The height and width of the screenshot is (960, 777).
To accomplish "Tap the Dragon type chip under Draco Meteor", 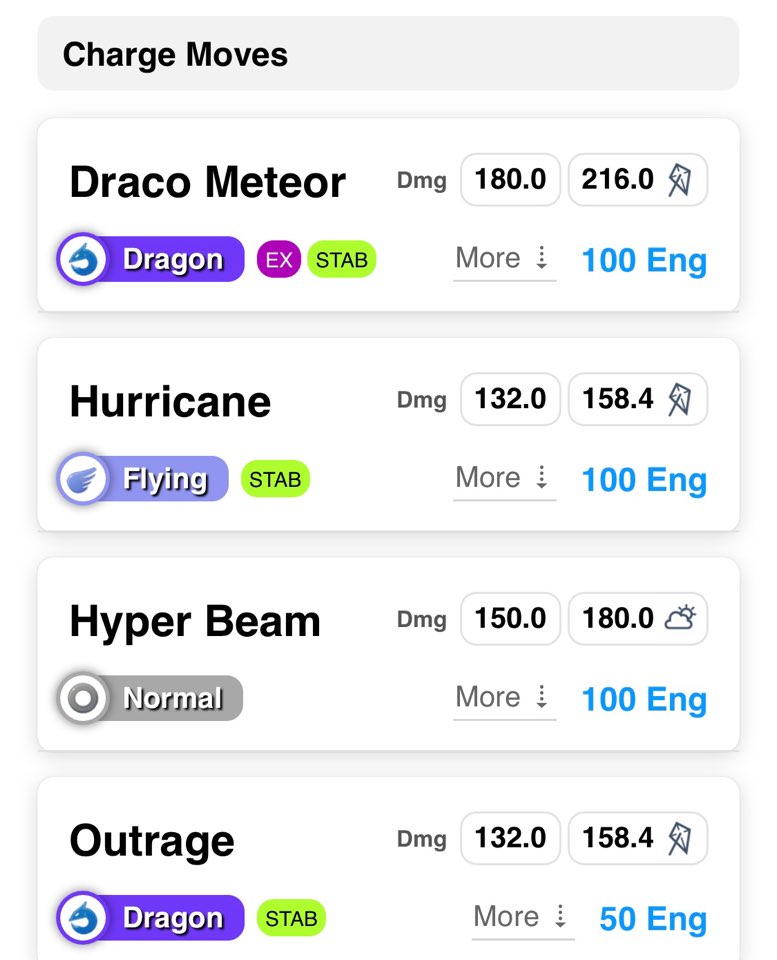I will pos(151,260).
